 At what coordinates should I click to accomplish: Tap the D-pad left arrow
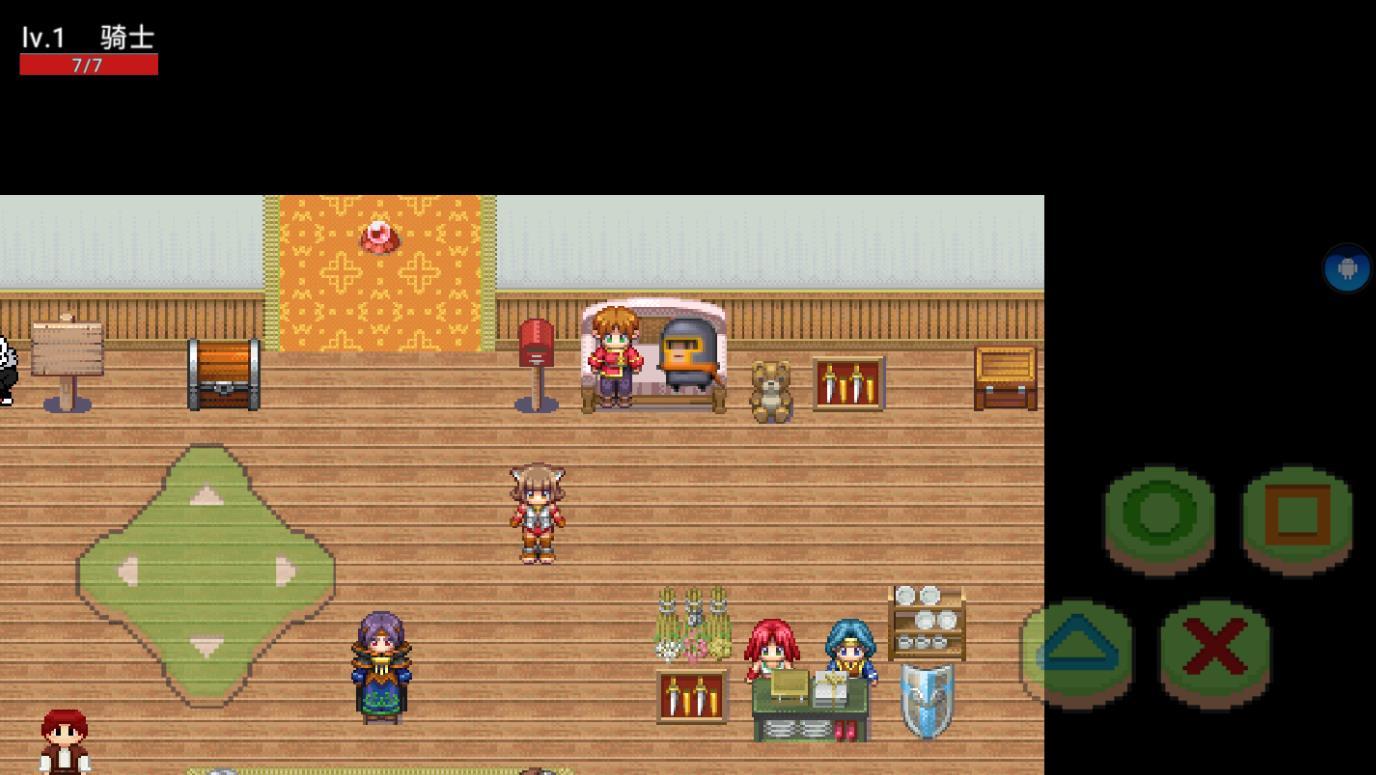(x=127, y=572)
